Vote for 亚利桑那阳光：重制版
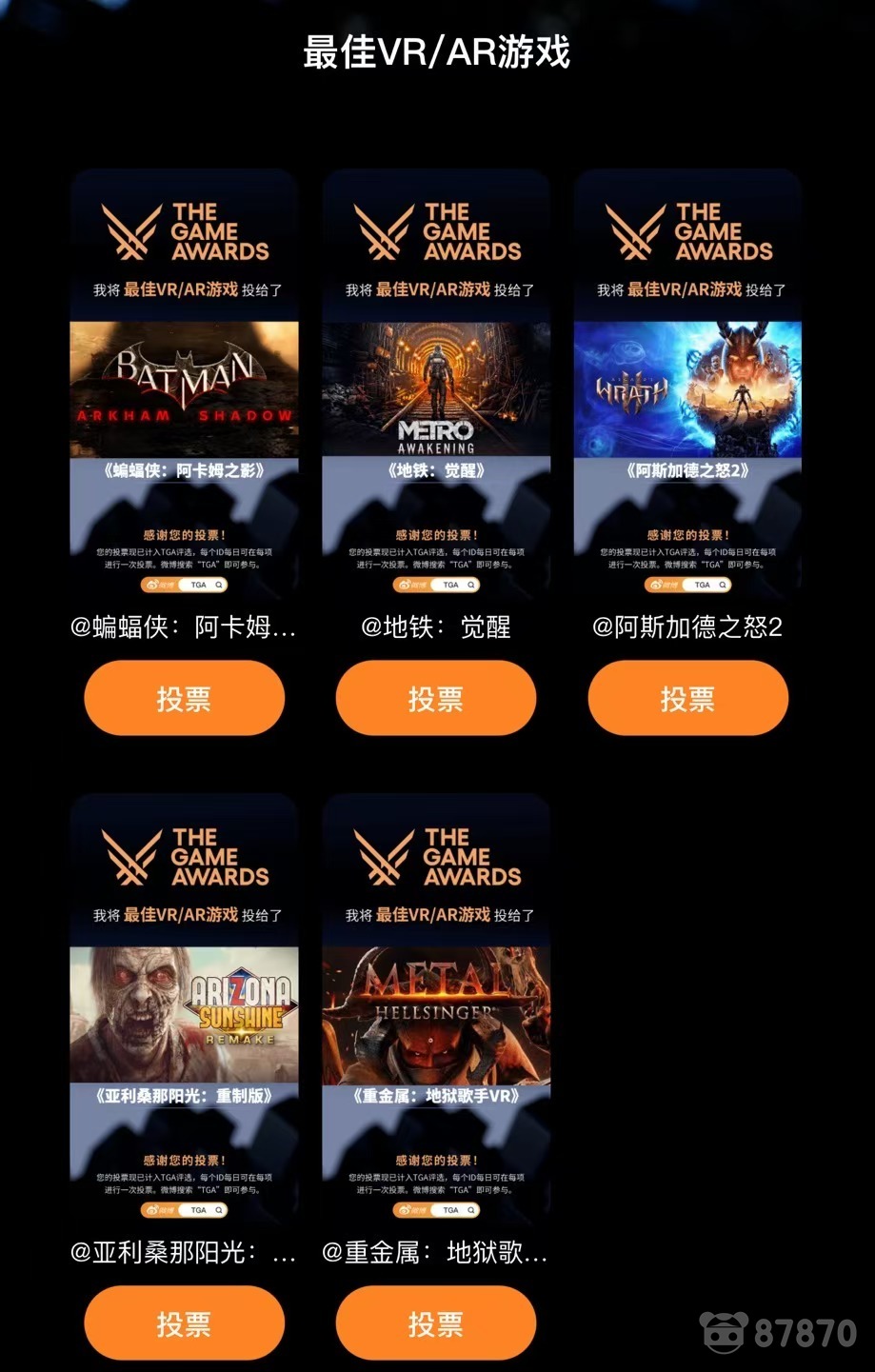Viewport: 875px width, 1372px height. (183, 1322)
